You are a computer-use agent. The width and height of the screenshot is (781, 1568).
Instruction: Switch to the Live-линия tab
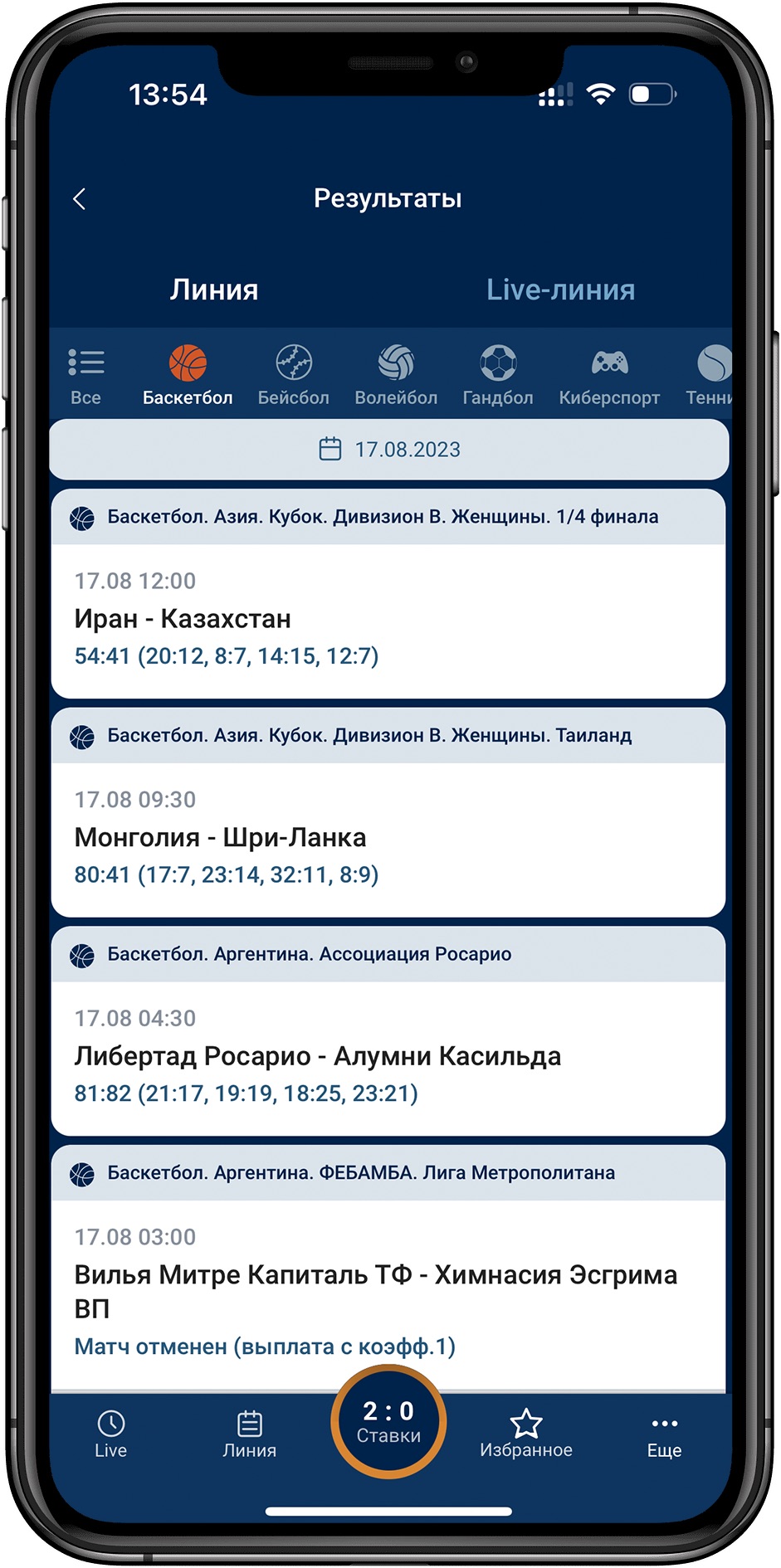(x=560, y=290)
